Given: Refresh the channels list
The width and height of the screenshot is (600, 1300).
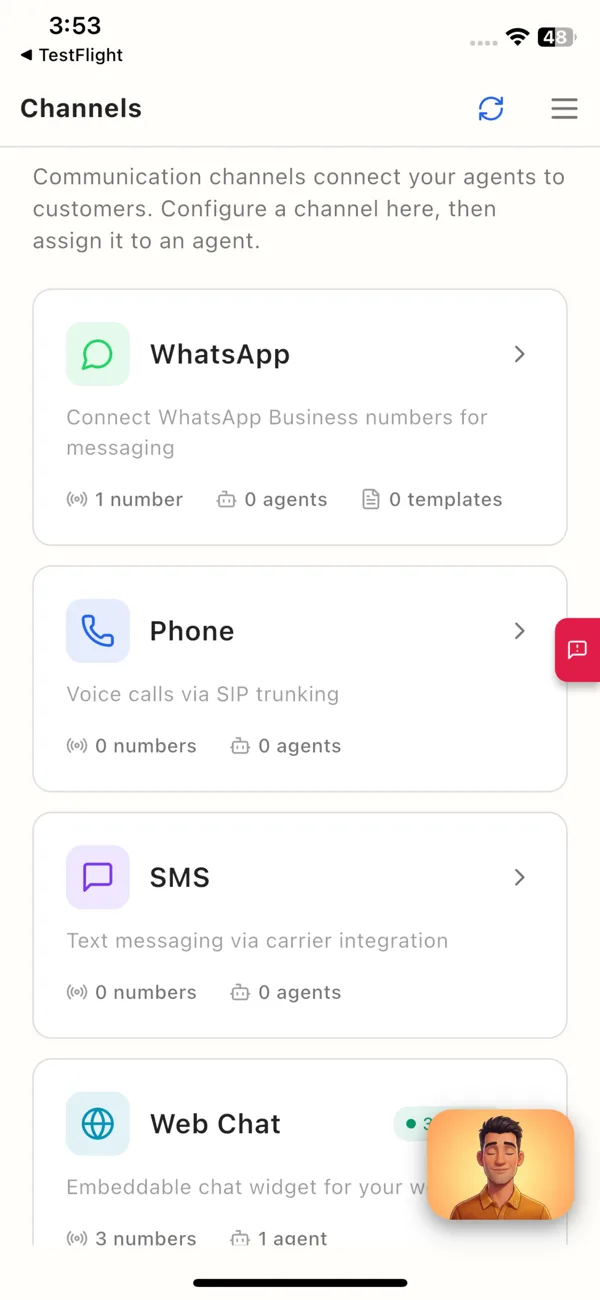Looking at the screenshot, I should (x=491, y=108).
